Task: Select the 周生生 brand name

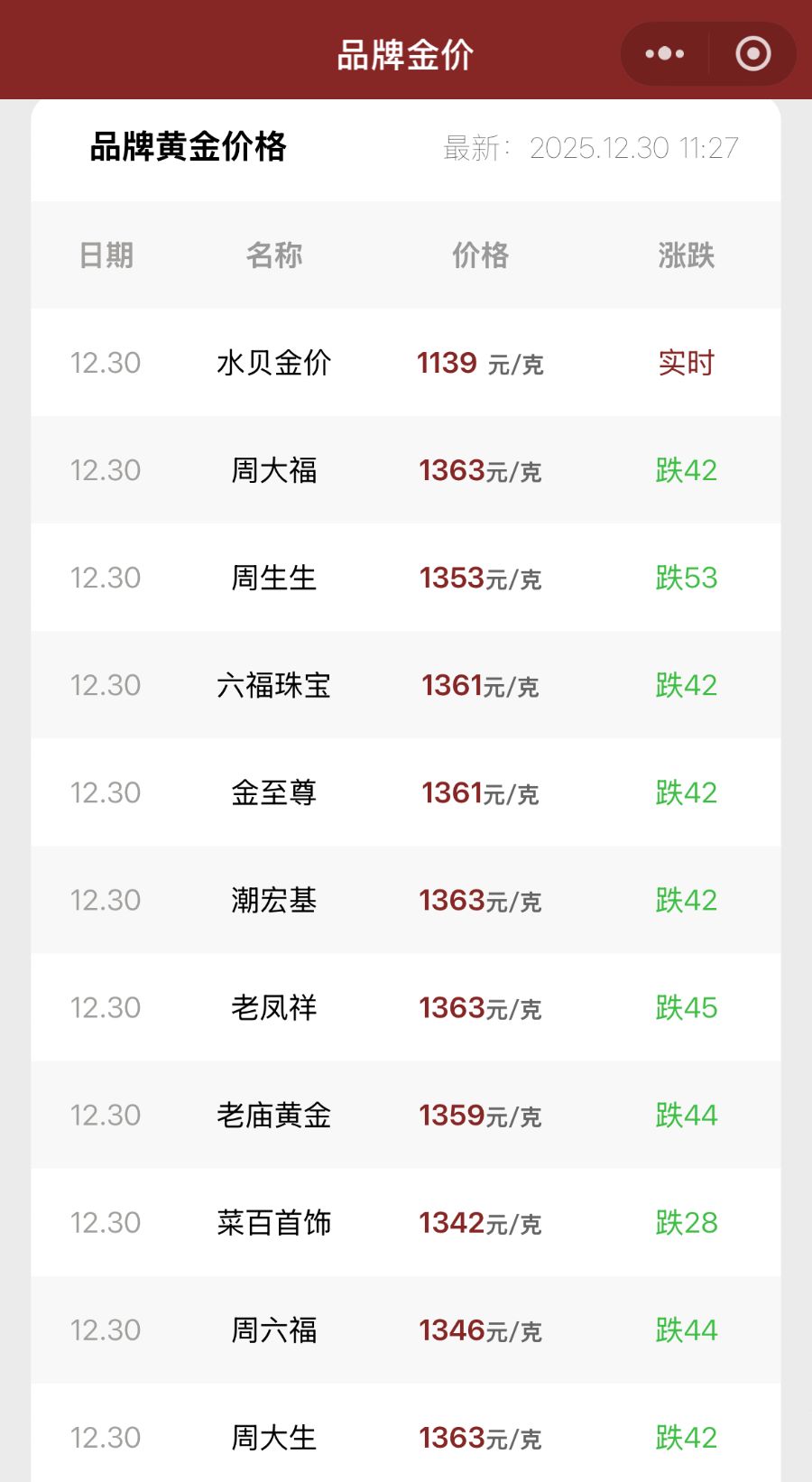Action: coord(274,578)
